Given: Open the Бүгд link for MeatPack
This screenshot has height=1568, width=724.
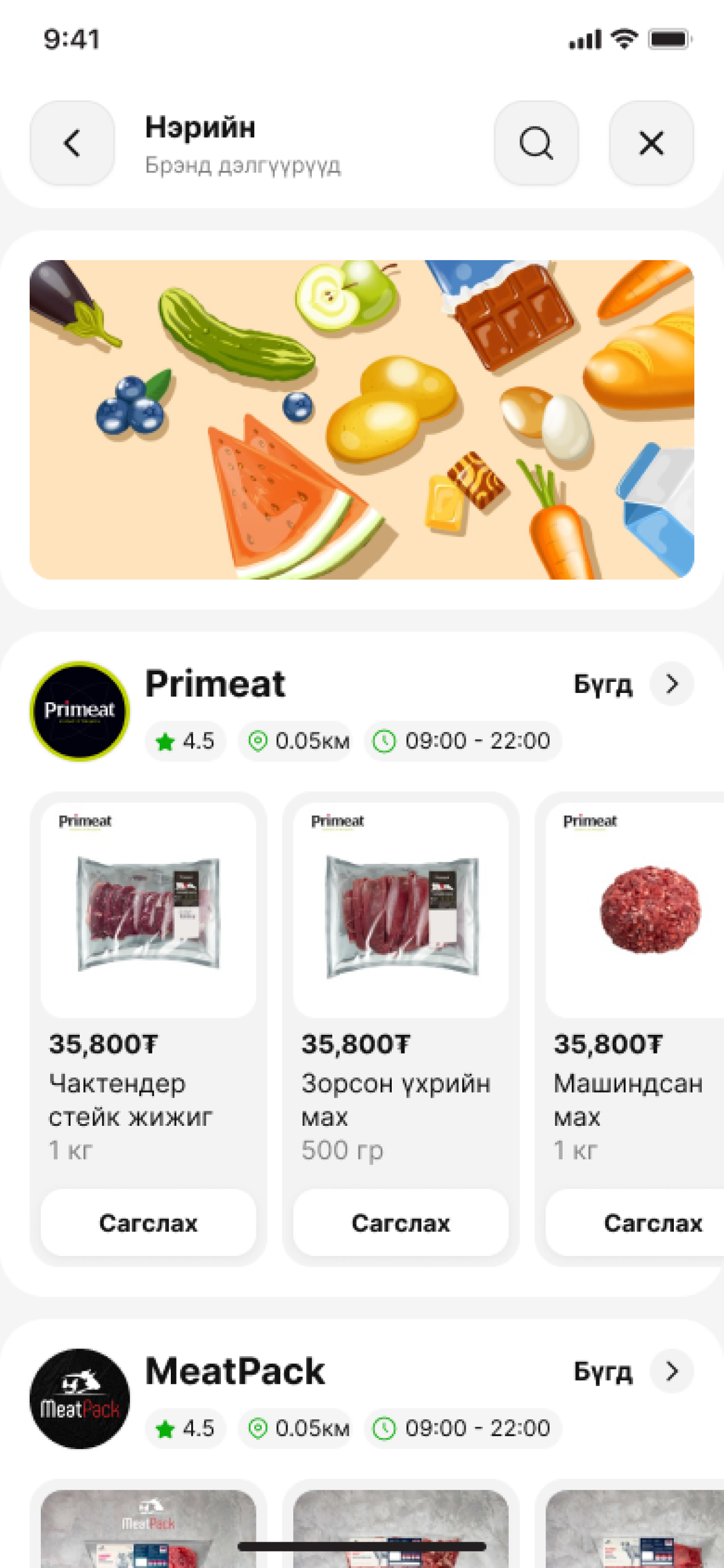Looking at the screenshot, I should [x=602, y=1371].
